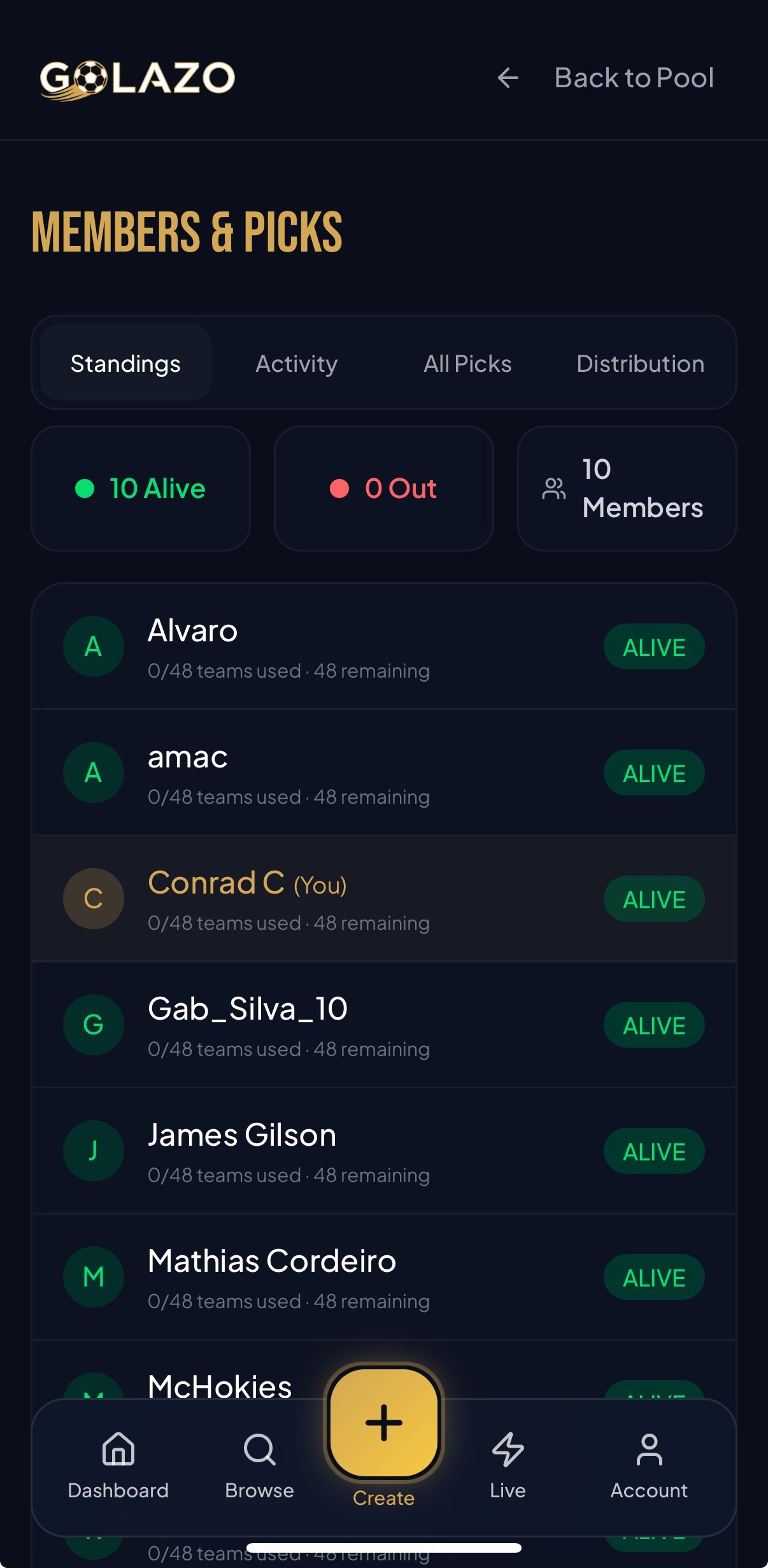The width and height of the screenshot is (768, 1568).
Task: Click Alvaro's avatar circle
Action: 93,647
